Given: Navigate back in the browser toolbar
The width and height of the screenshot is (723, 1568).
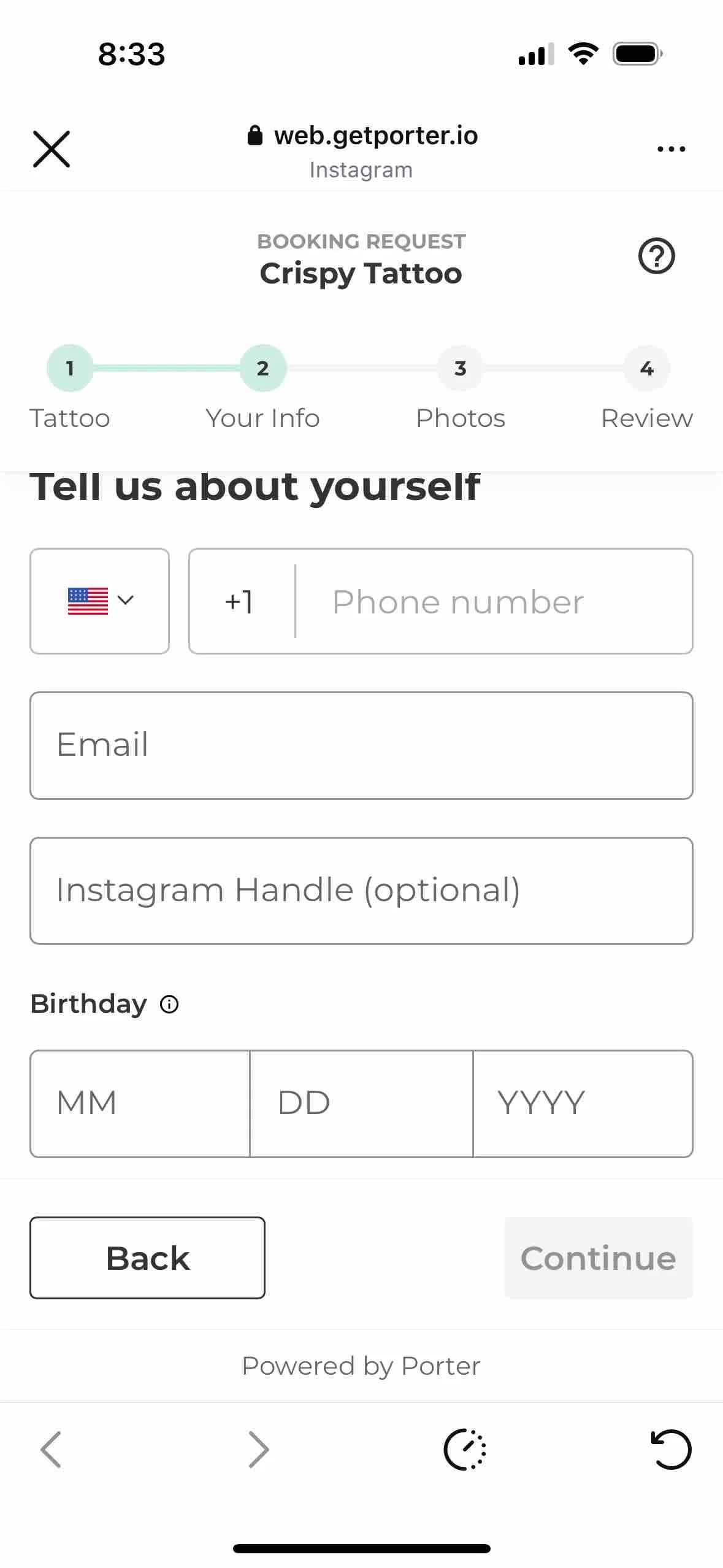Looking at the screenshot, I should [x=51, y=1450].
